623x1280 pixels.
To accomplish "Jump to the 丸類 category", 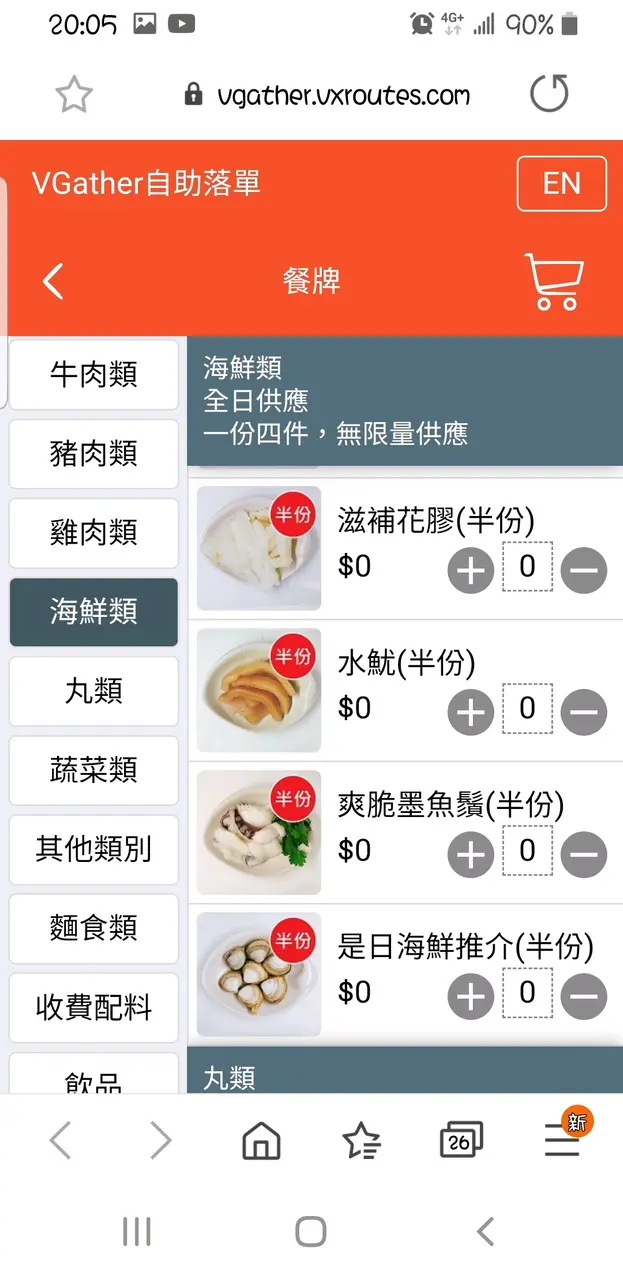I will click(x=94, y=691).
